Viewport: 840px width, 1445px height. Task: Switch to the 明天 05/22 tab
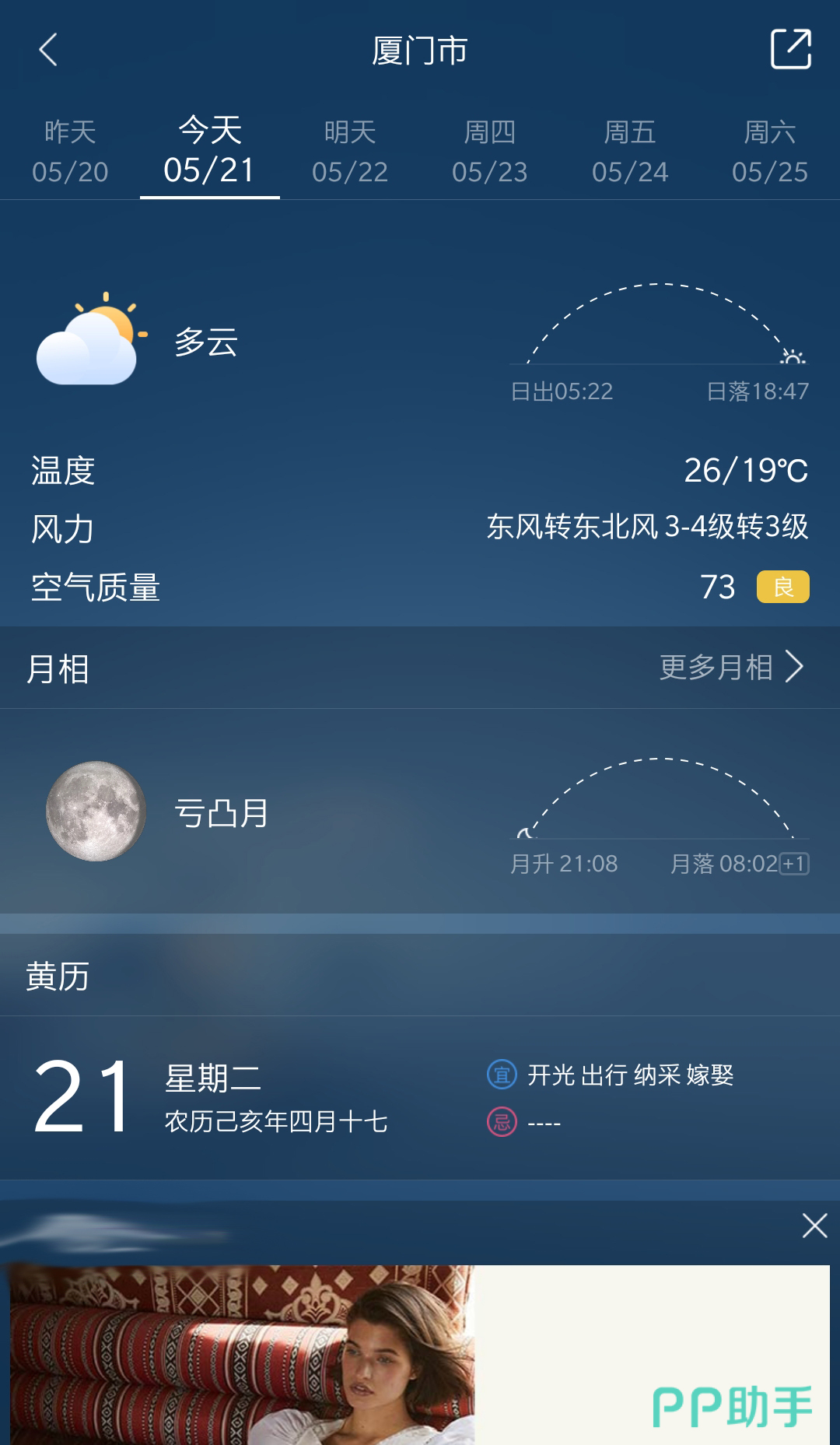(350, 152)
